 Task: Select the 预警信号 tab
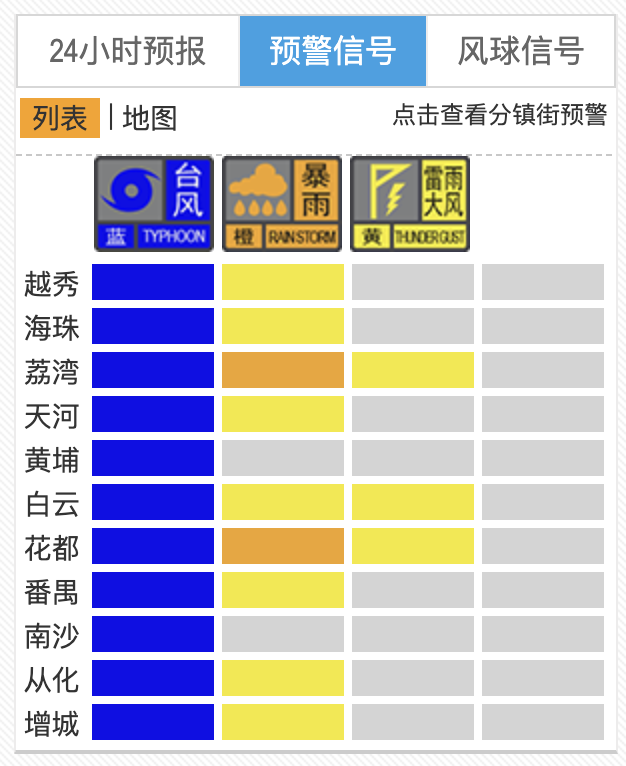(333, 51)
